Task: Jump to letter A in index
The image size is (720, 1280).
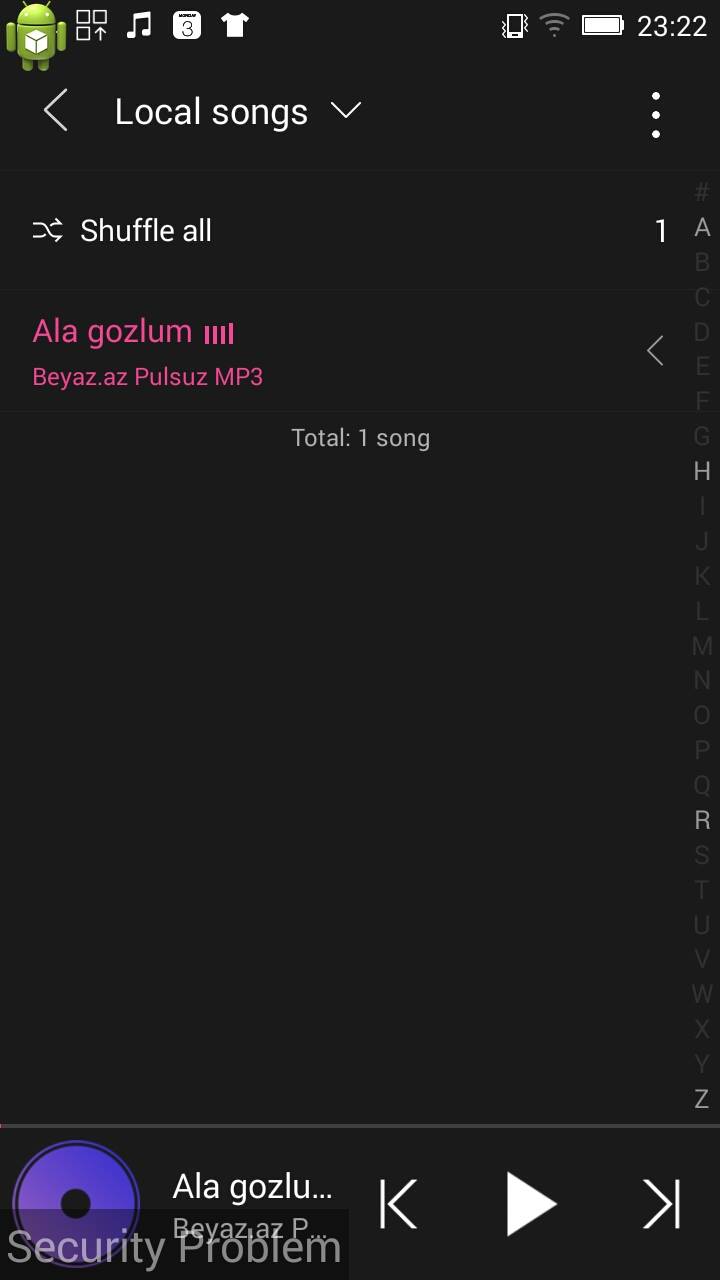Action: [x=702, y=228]
